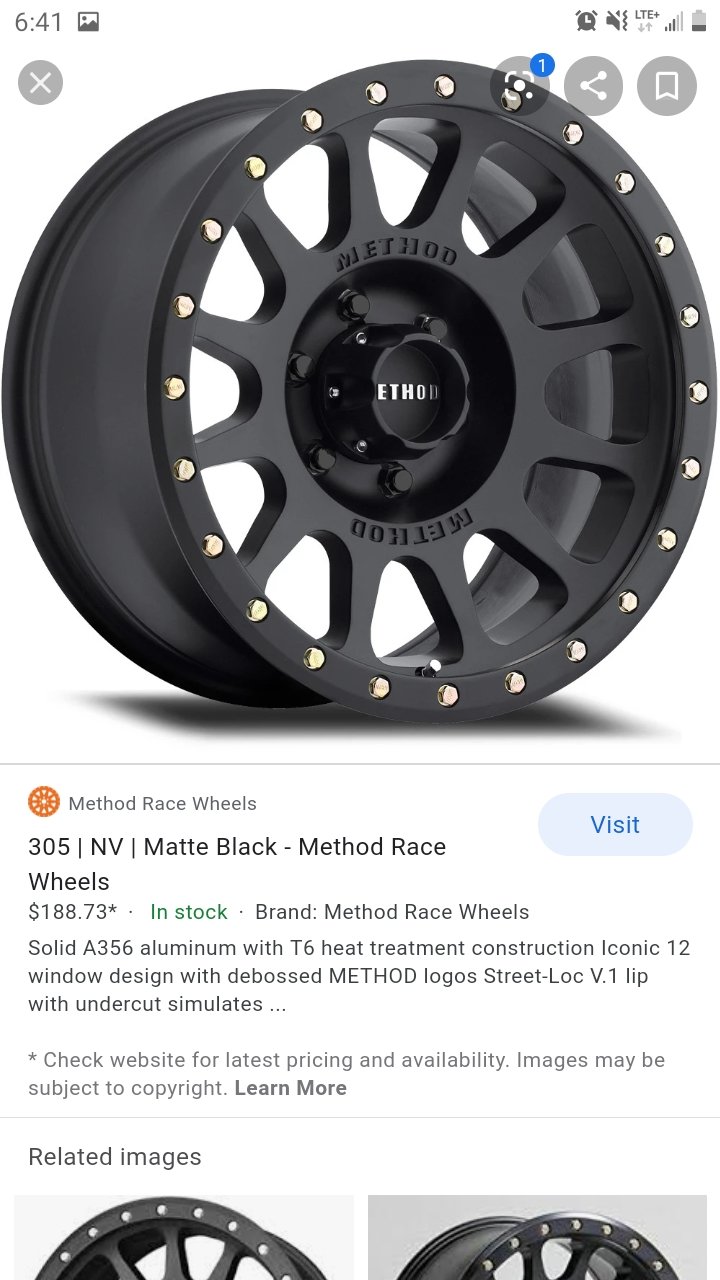Open the first related image on the left
720x1280 pixels.
184,1237
